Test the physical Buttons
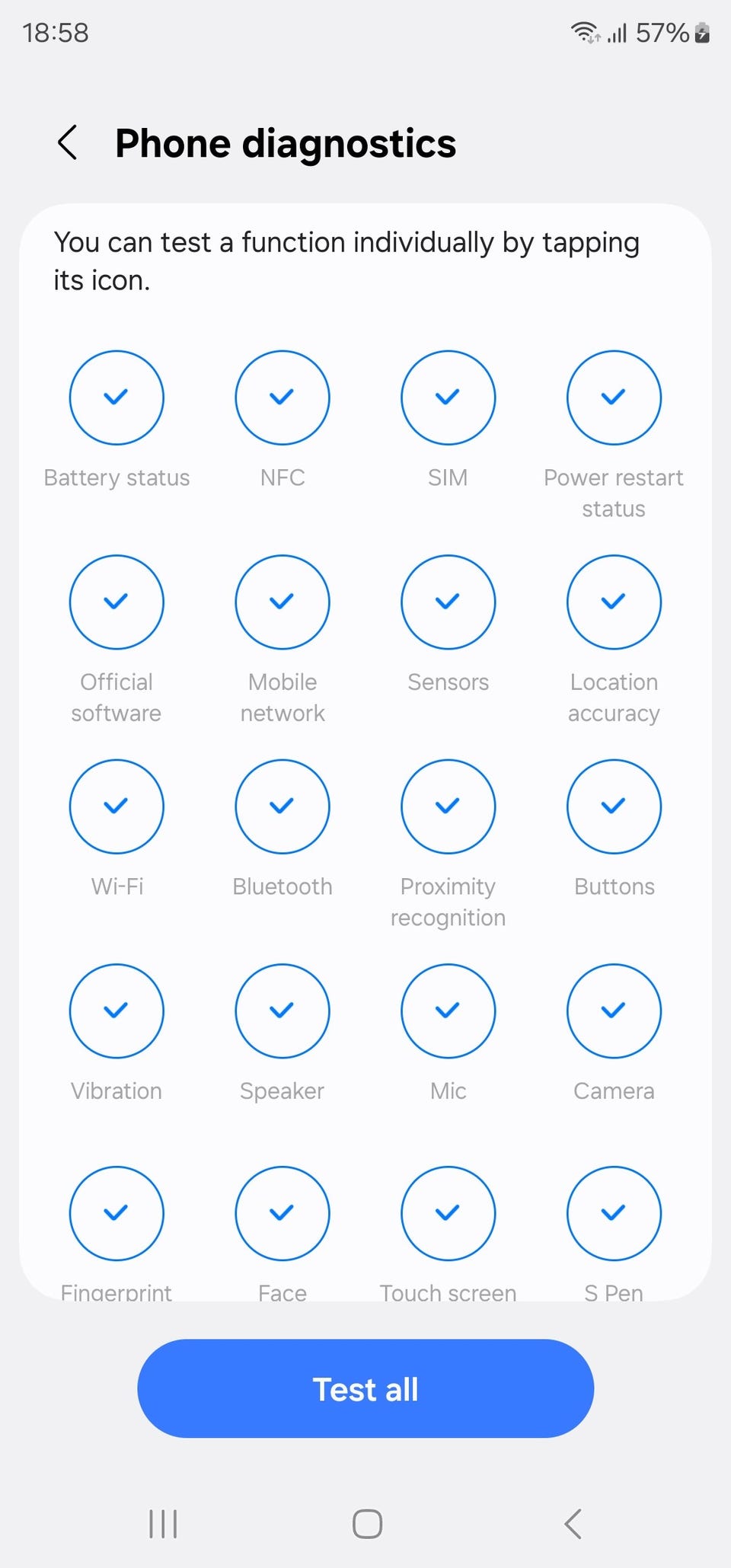This screenshot has width=731, height=1568. click(614, 806)
